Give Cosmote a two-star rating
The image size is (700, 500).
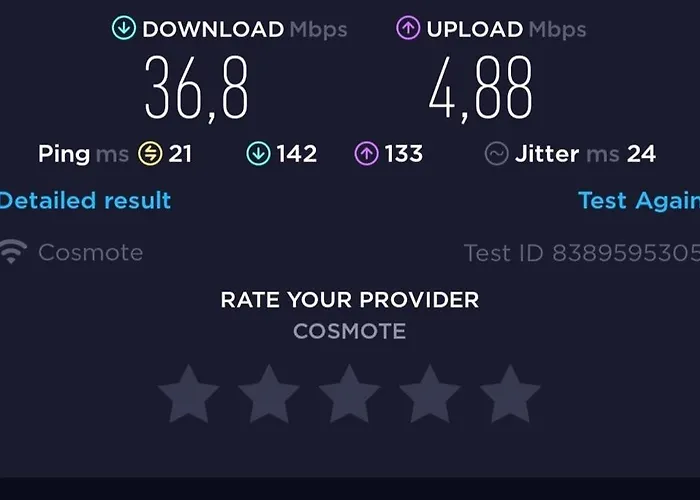269,394
